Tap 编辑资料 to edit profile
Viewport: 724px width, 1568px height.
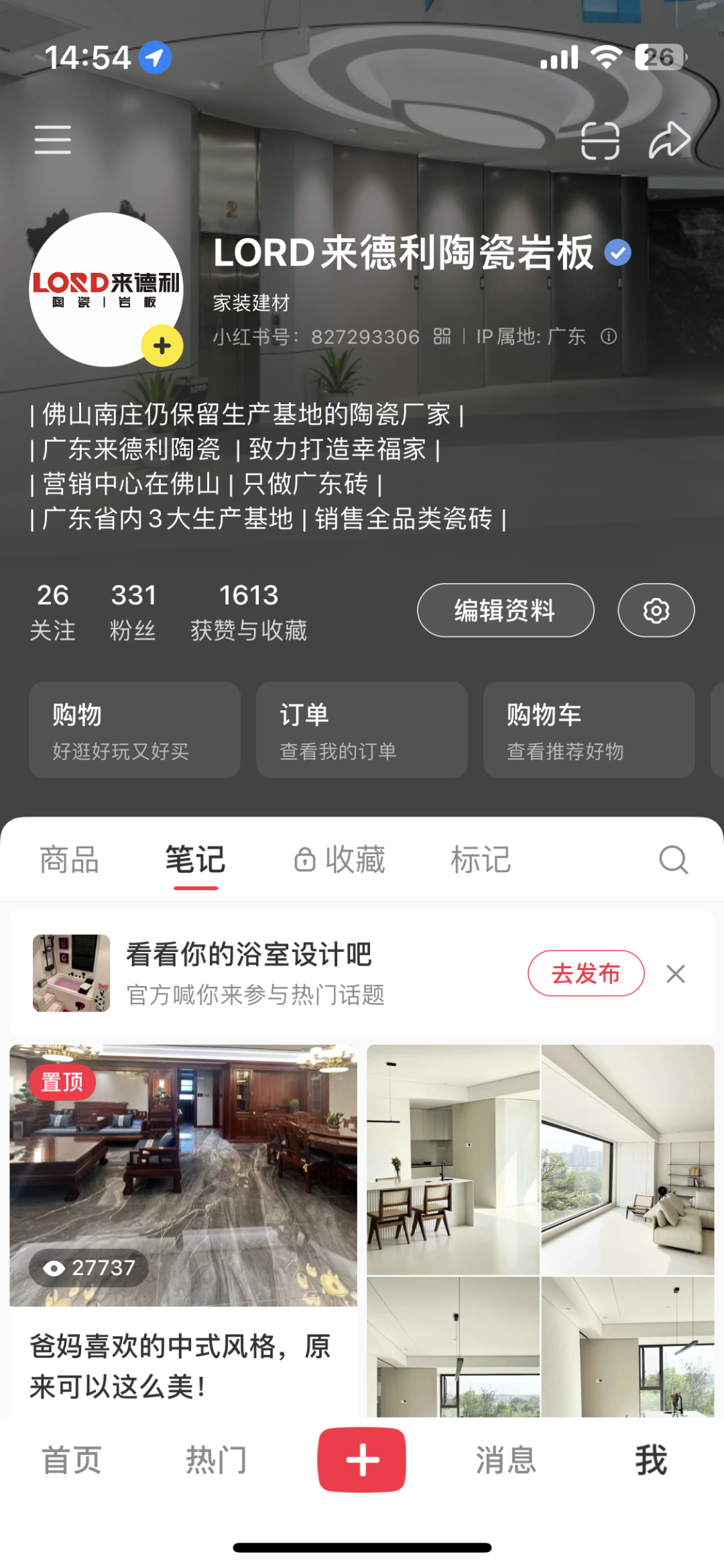click(x=505, y=610)
